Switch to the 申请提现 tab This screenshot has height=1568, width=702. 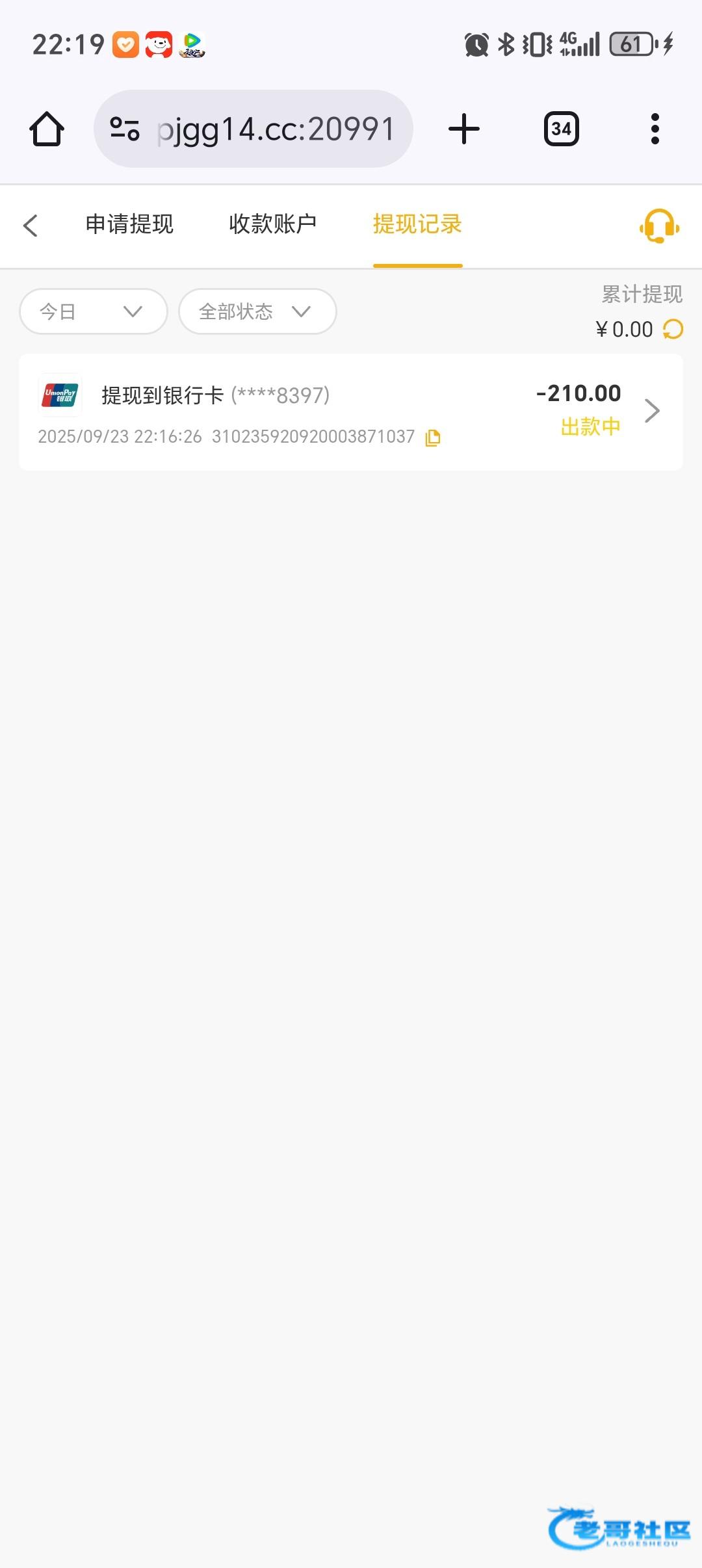[x=129, y=224]
